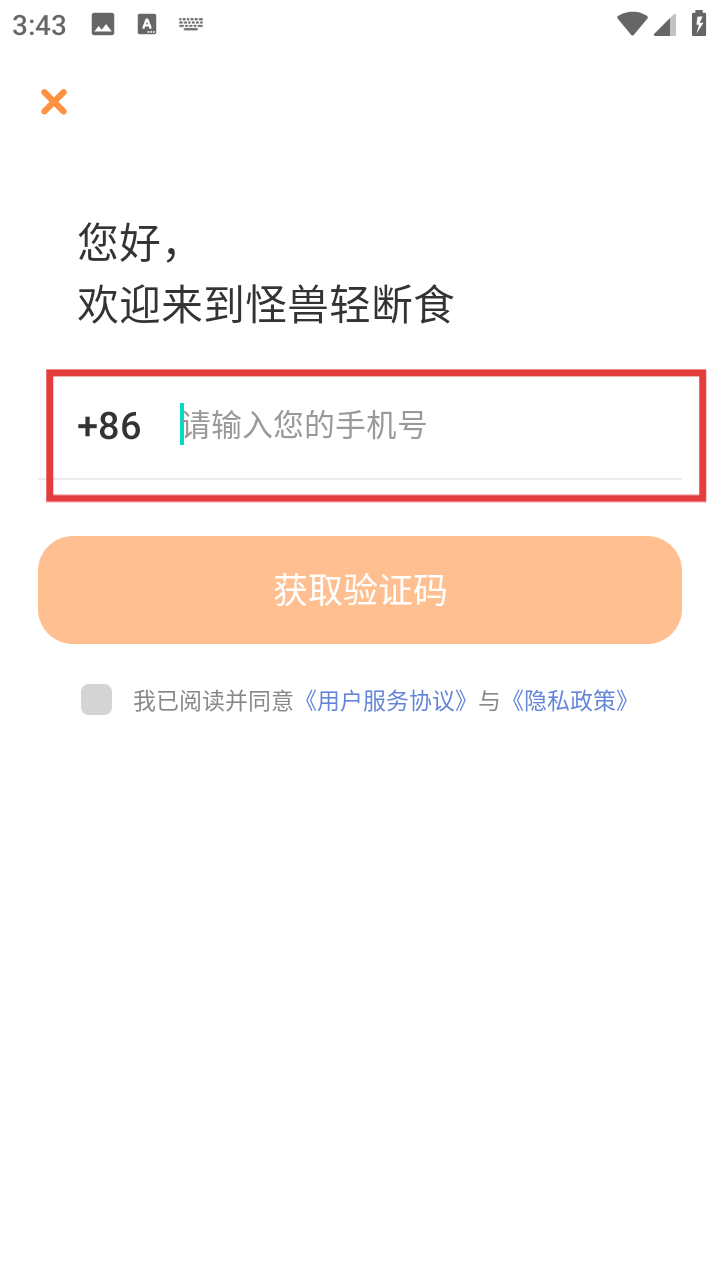Open the 《用户服务协议》 link
Image resolution: width=720 pixels, height=1280 pixels.
point(386,701)
